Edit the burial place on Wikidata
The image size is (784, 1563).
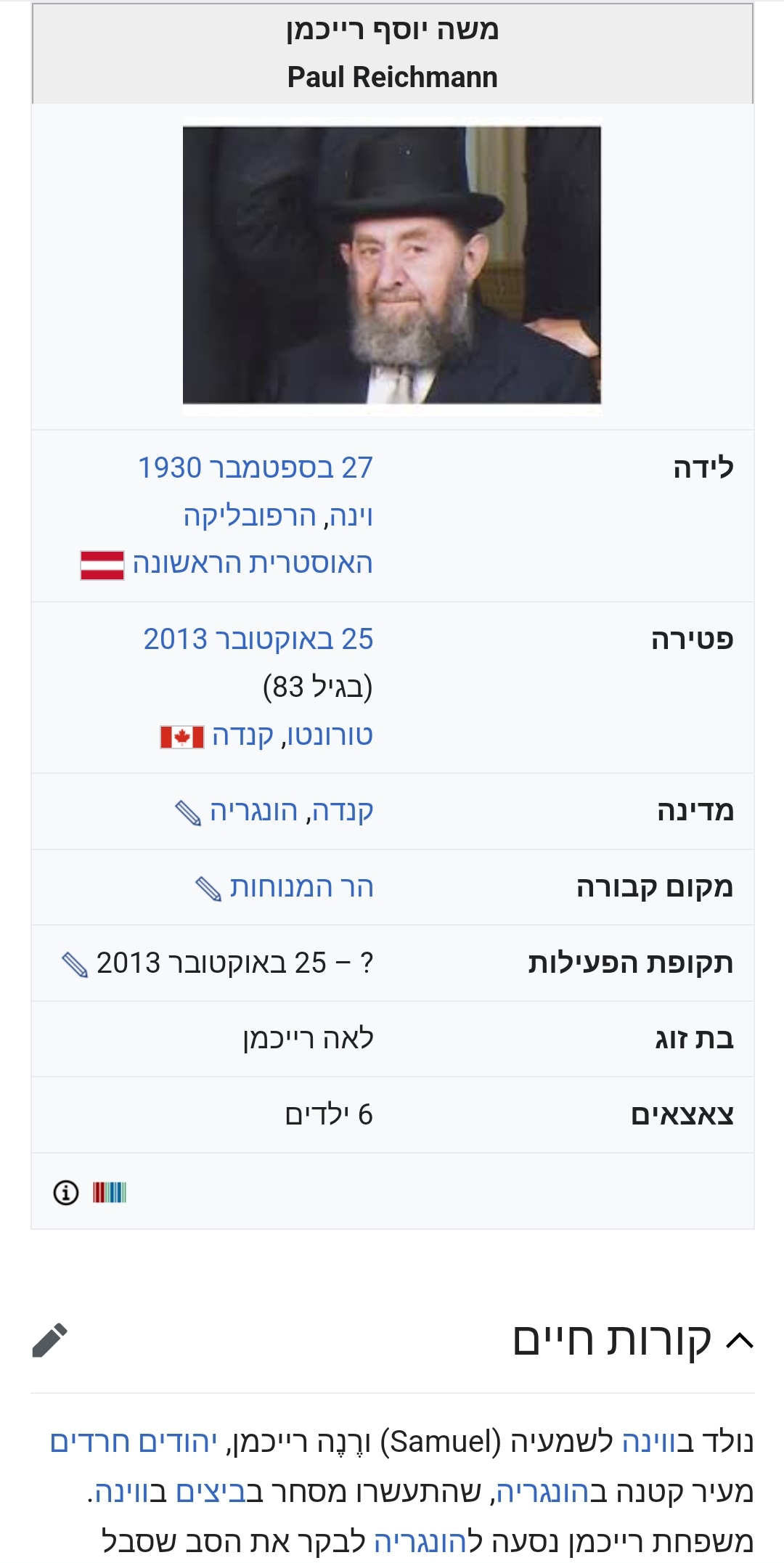pos(209,889)
